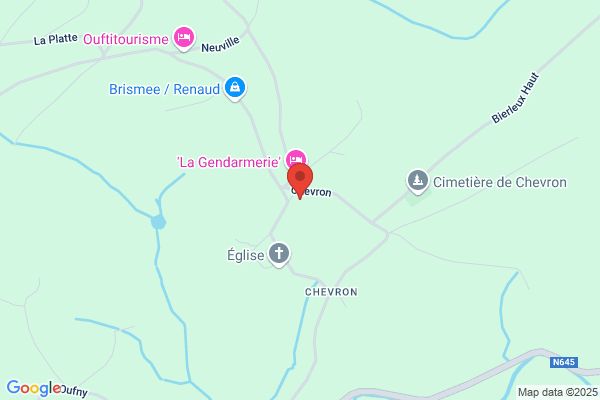Open the 'La Gendarmerie' lodging marker
This screenshot has width=600, height=400.
coord(296,159)
